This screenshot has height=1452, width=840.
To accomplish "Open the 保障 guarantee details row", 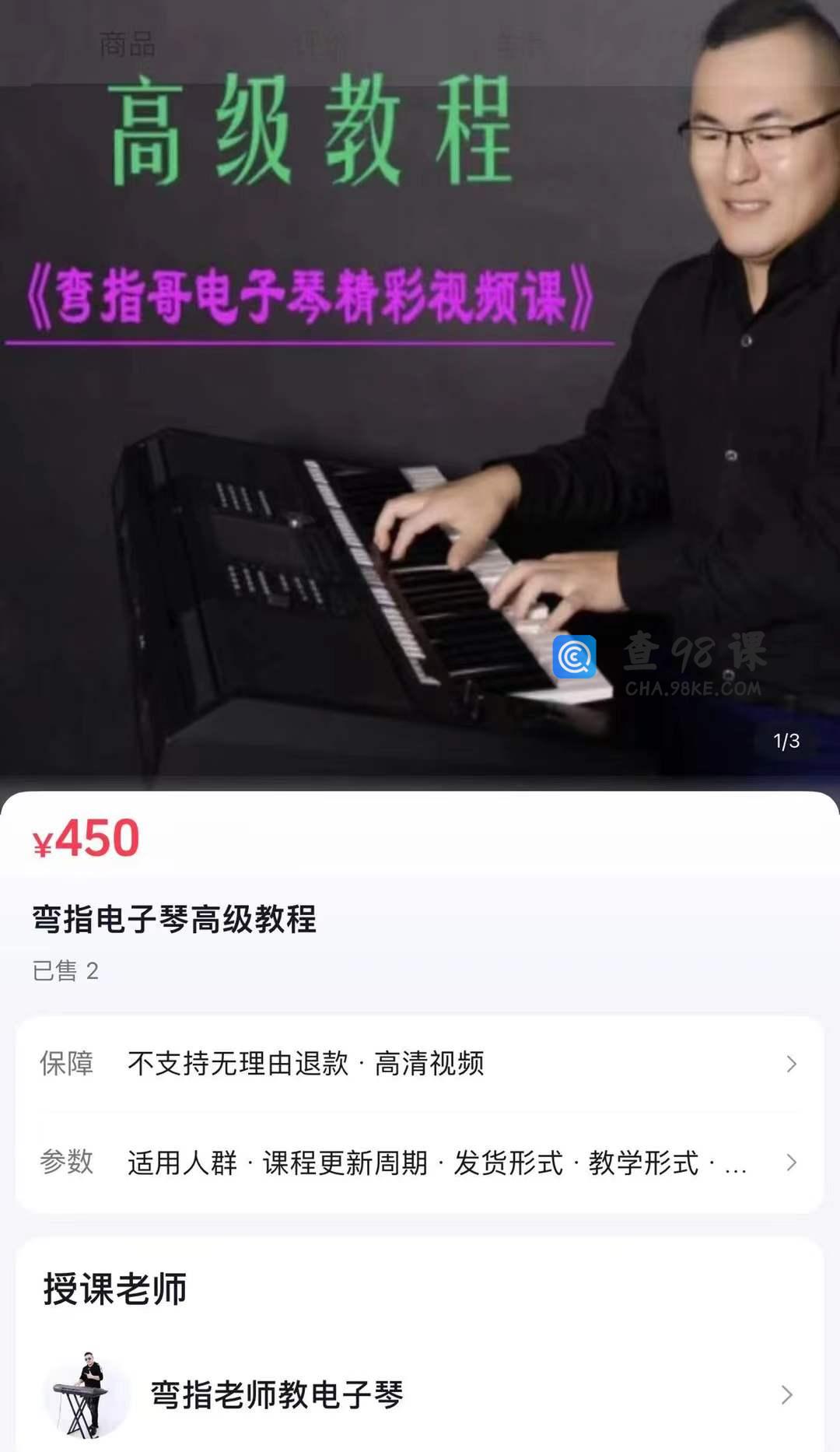I will click(x=420, y=1064).
